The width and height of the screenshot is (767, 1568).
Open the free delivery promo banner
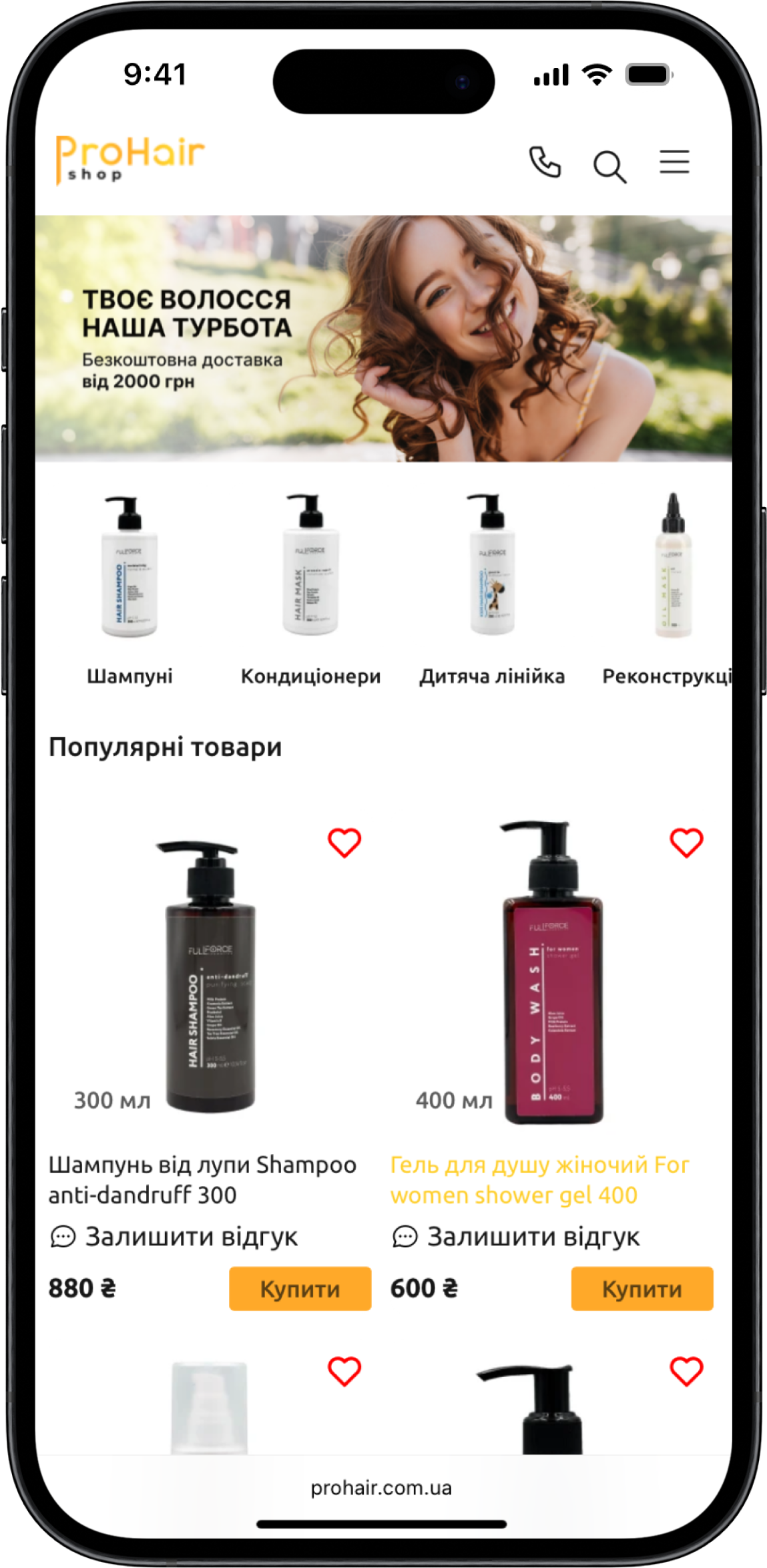coord(383,339)
